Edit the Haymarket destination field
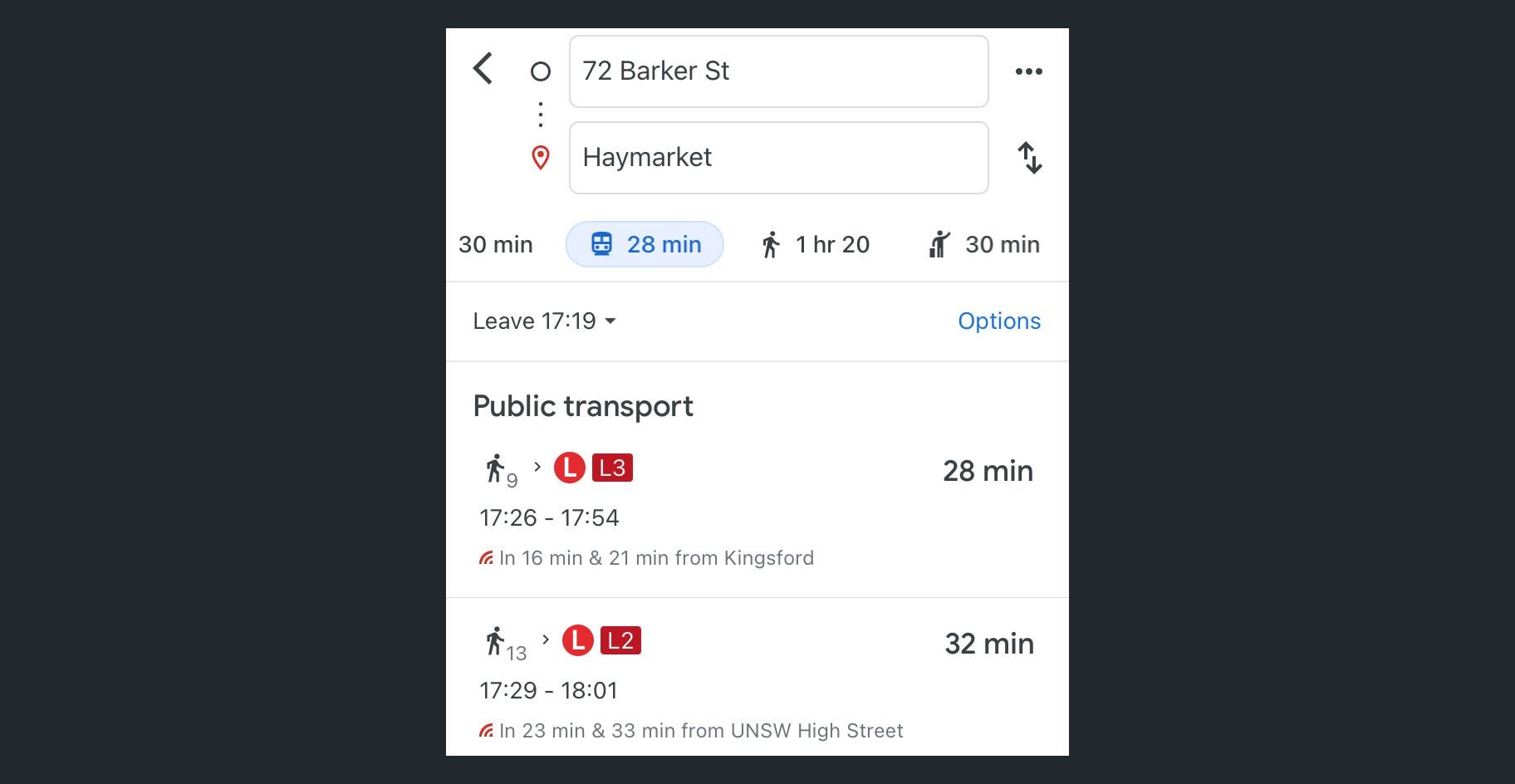The height and width of the screenshot is (784, 1515). [778, 158]
